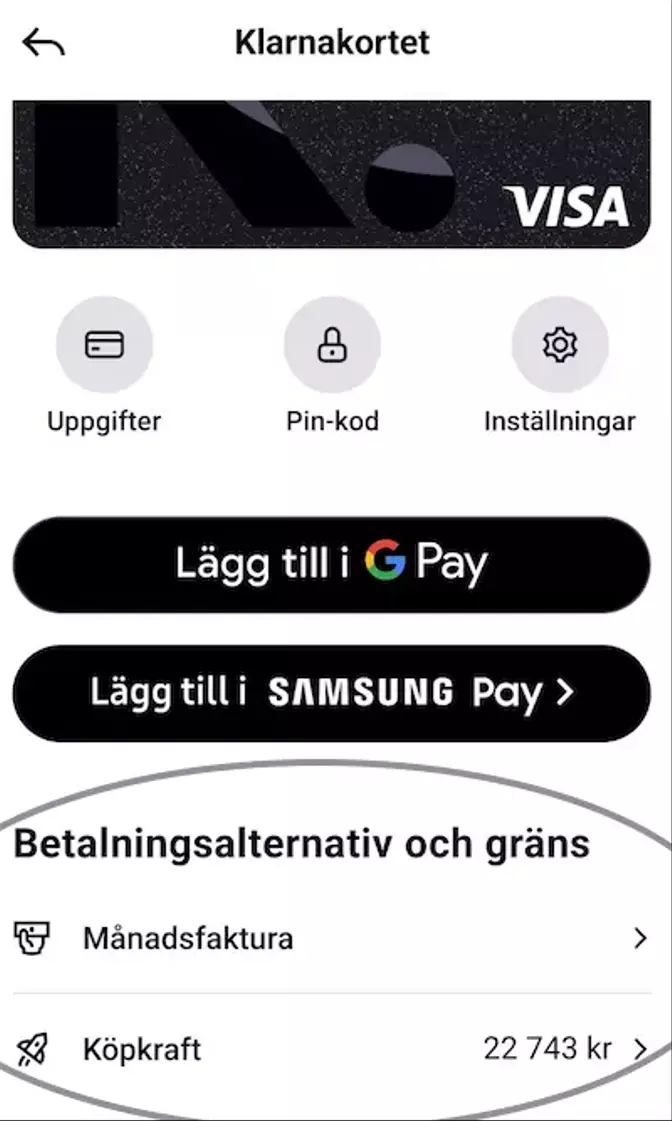672x1121 pixels.
Task: Tap Lägg till i Google Pay
Action: click(x=331, y=564)
